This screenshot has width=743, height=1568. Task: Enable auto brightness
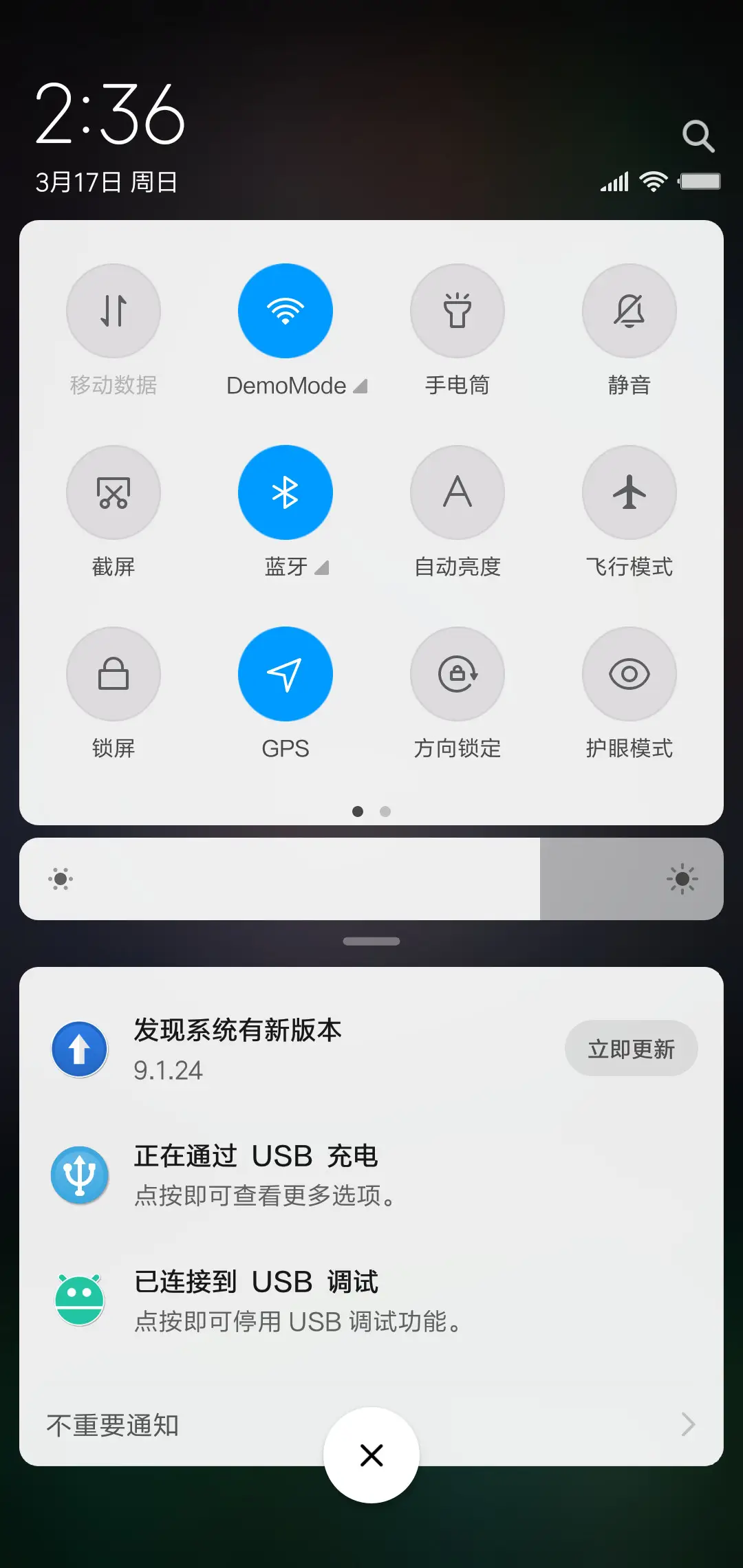point(457,492)
